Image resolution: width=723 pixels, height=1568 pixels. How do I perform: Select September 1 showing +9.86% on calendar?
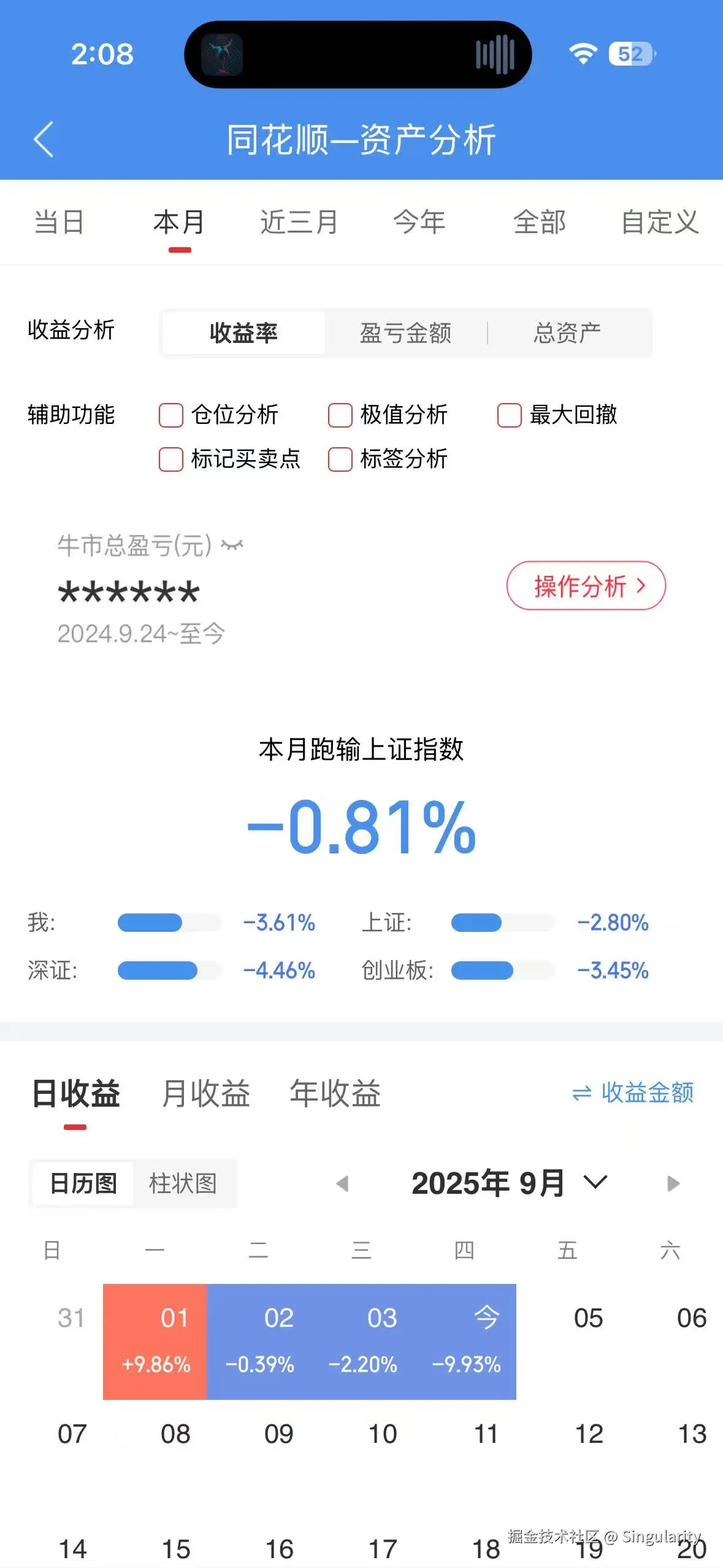coord(156,1340)
